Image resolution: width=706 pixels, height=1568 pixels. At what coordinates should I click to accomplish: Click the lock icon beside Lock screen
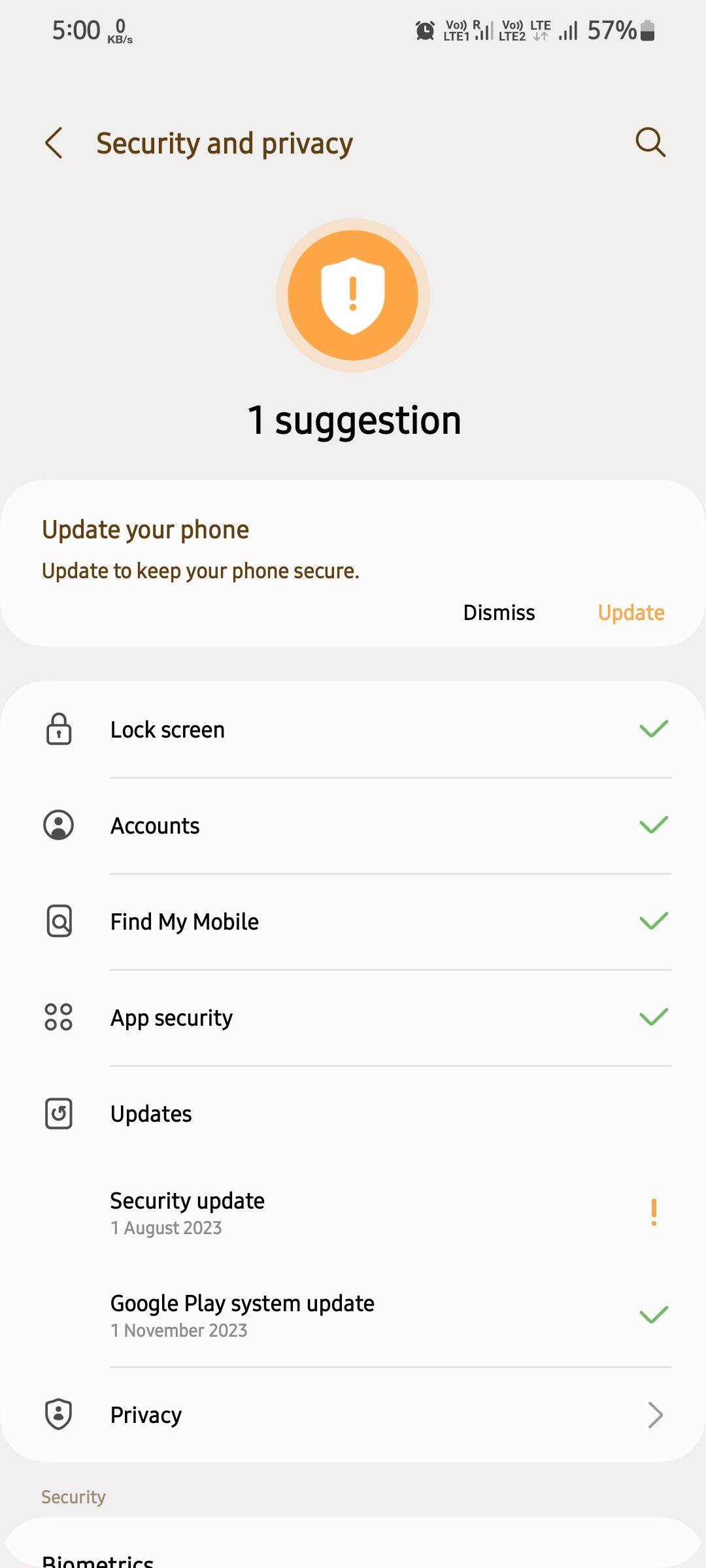[58, 730]
